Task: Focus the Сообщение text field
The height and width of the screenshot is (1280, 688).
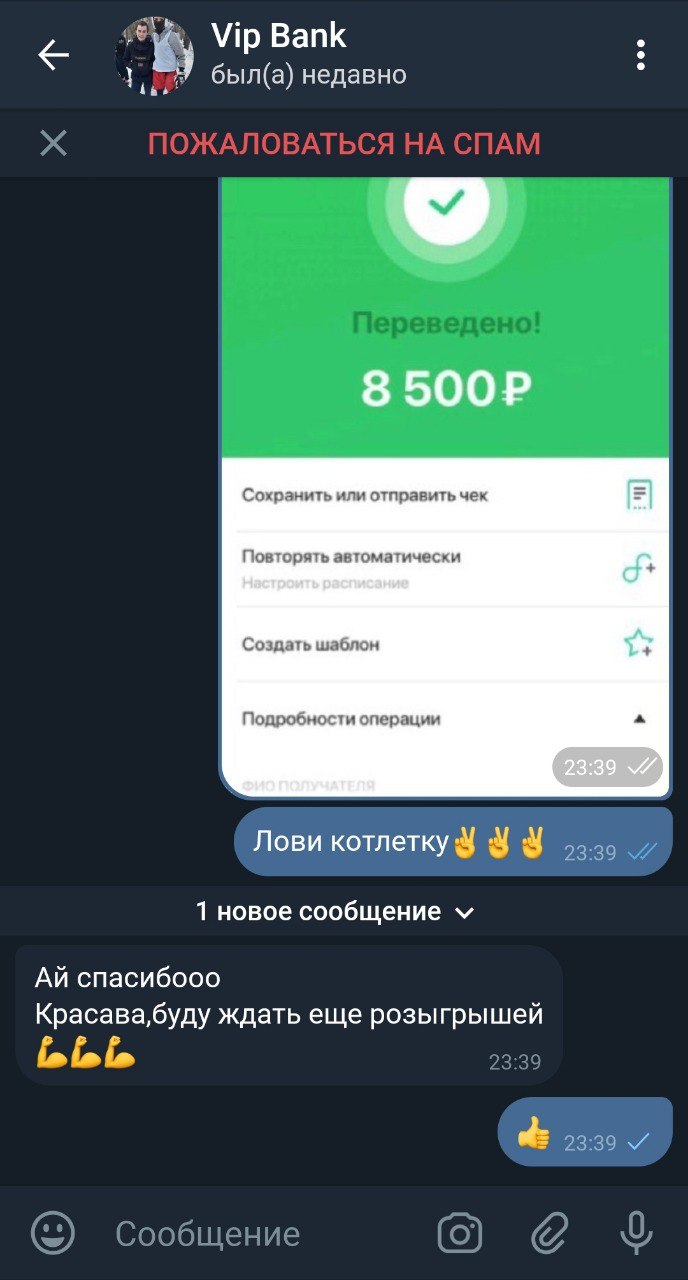Action: [260, 1234]
